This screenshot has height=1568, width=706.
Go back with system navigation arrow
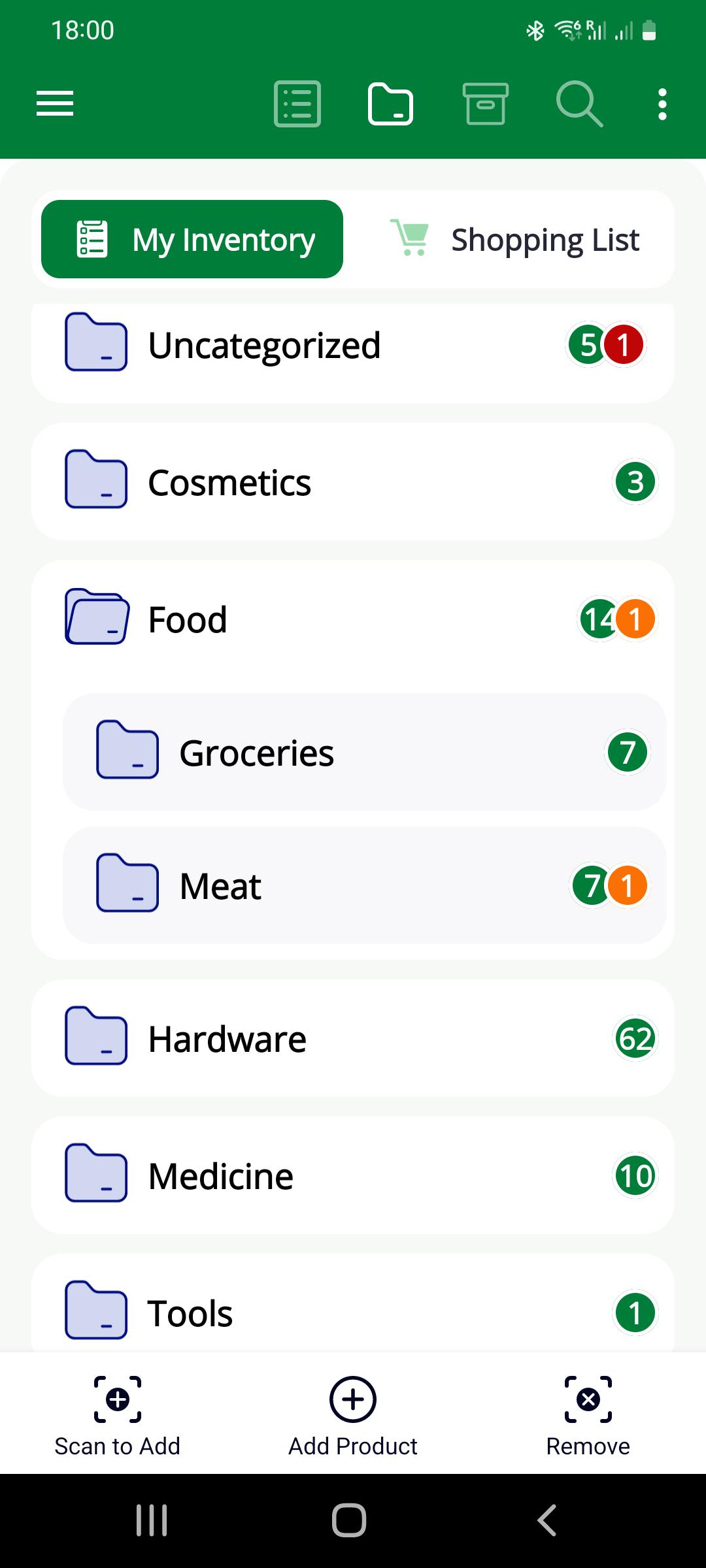pyautogui.click(x=547, y=1520)
